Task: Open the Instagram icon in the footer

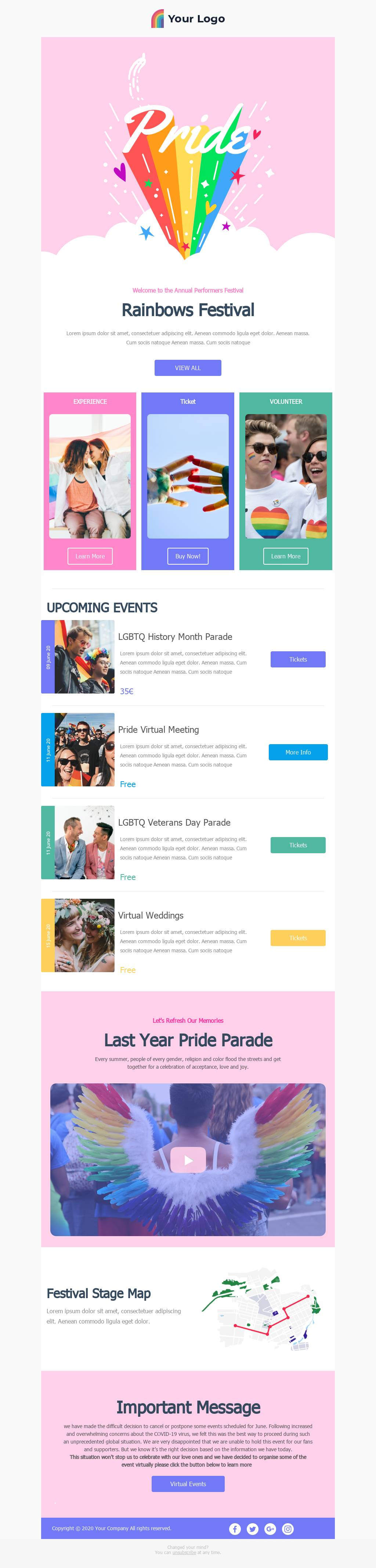Action: click(288, 1528)
